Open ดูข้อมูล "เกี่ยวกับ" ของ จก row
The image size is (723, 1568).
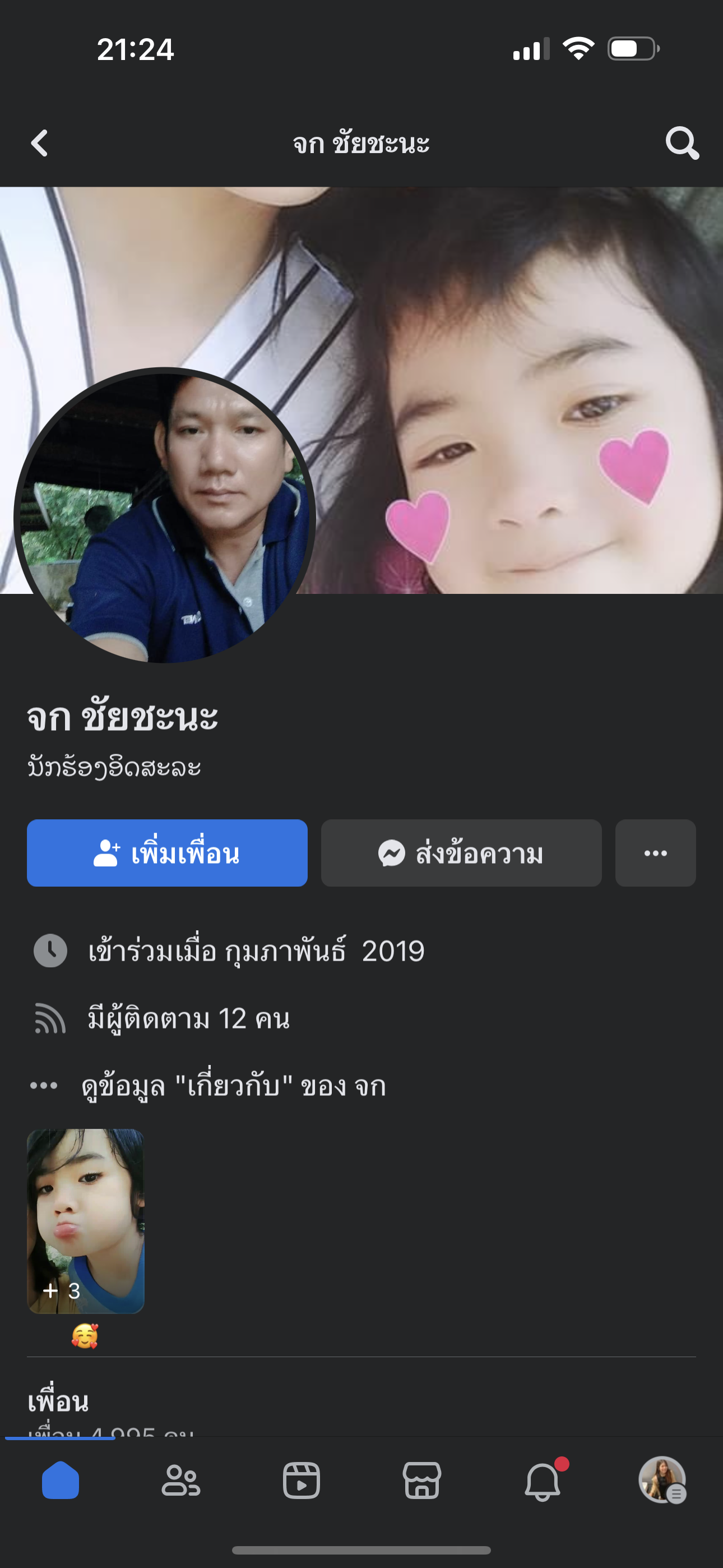coord(233,1086)
